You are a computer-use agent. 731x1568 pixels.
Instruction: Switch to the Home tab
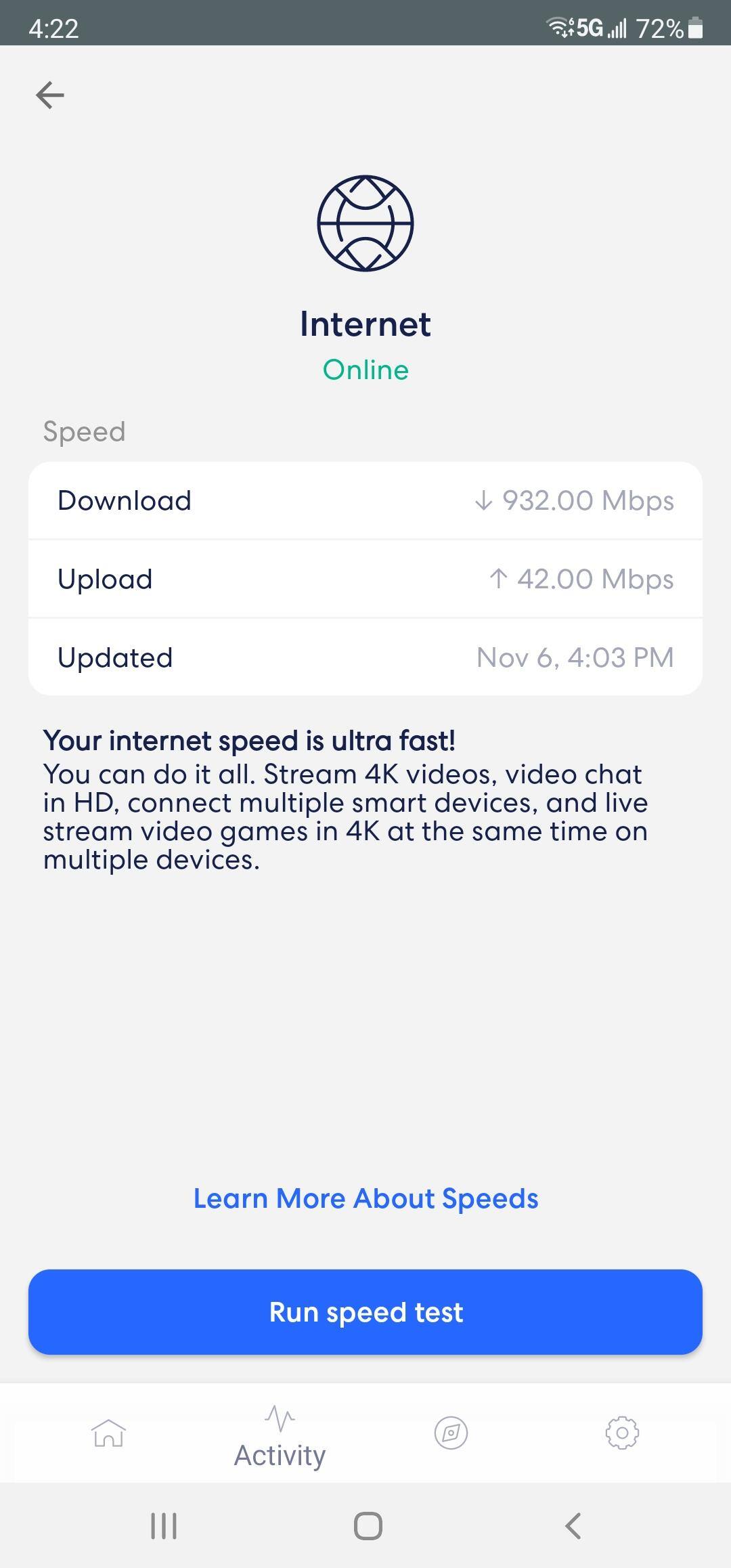(x=108, y=1433)
